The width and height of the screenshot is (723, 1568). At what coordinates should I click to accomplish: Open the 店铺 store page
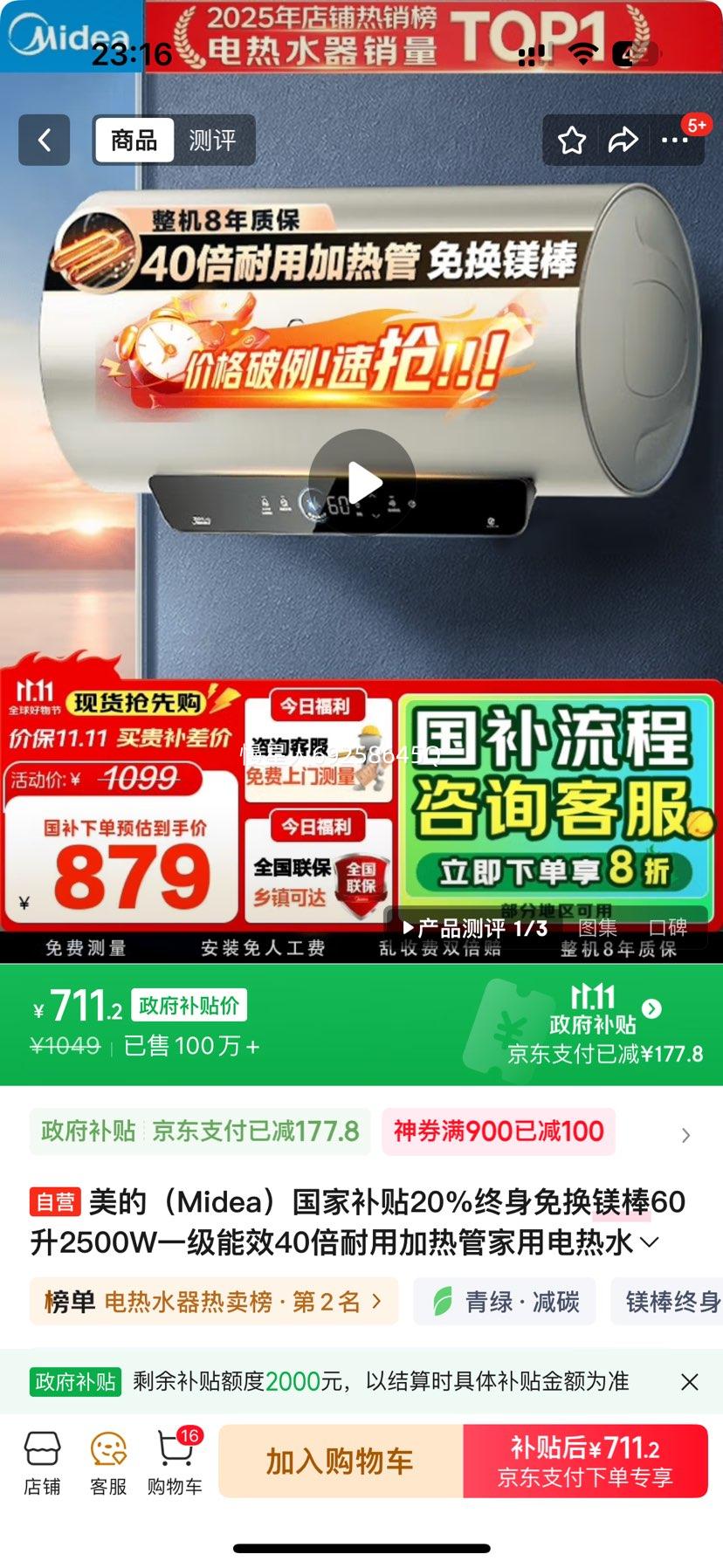42,1462
